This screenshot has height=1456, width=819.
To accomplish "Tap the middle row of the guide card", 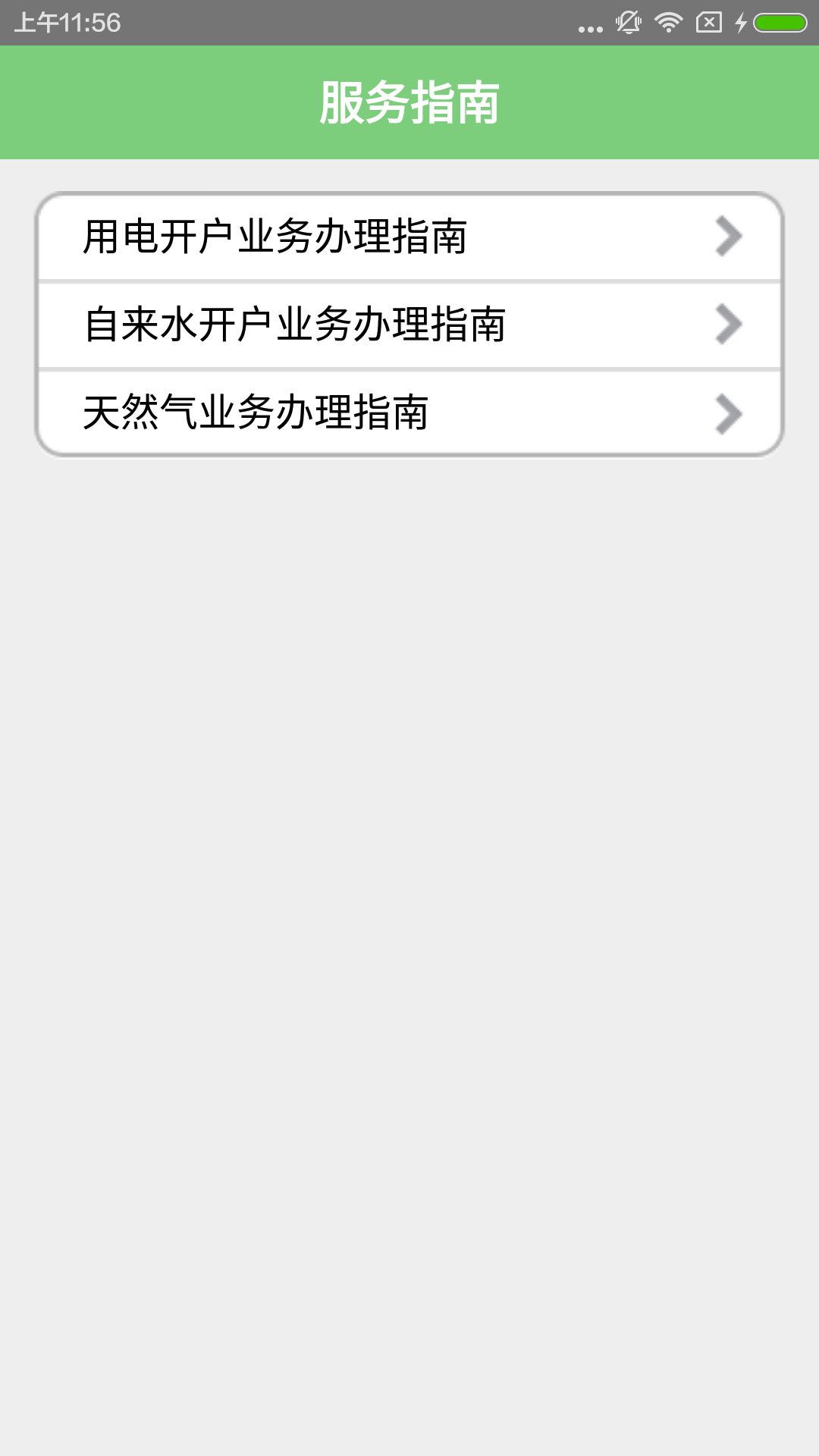I will click(409, 325).
